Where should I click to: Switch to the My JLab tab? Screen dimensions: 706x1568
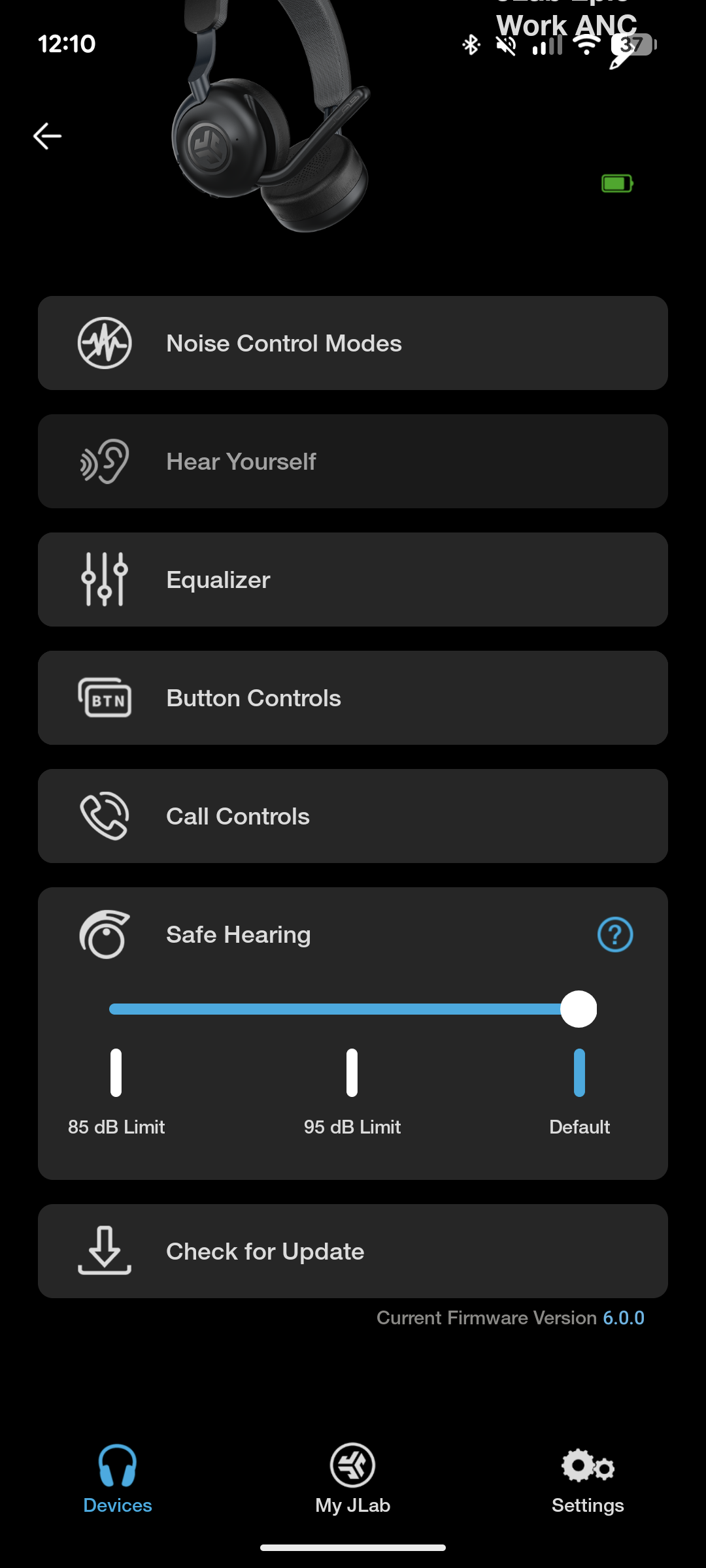[x=353, y=1478]
